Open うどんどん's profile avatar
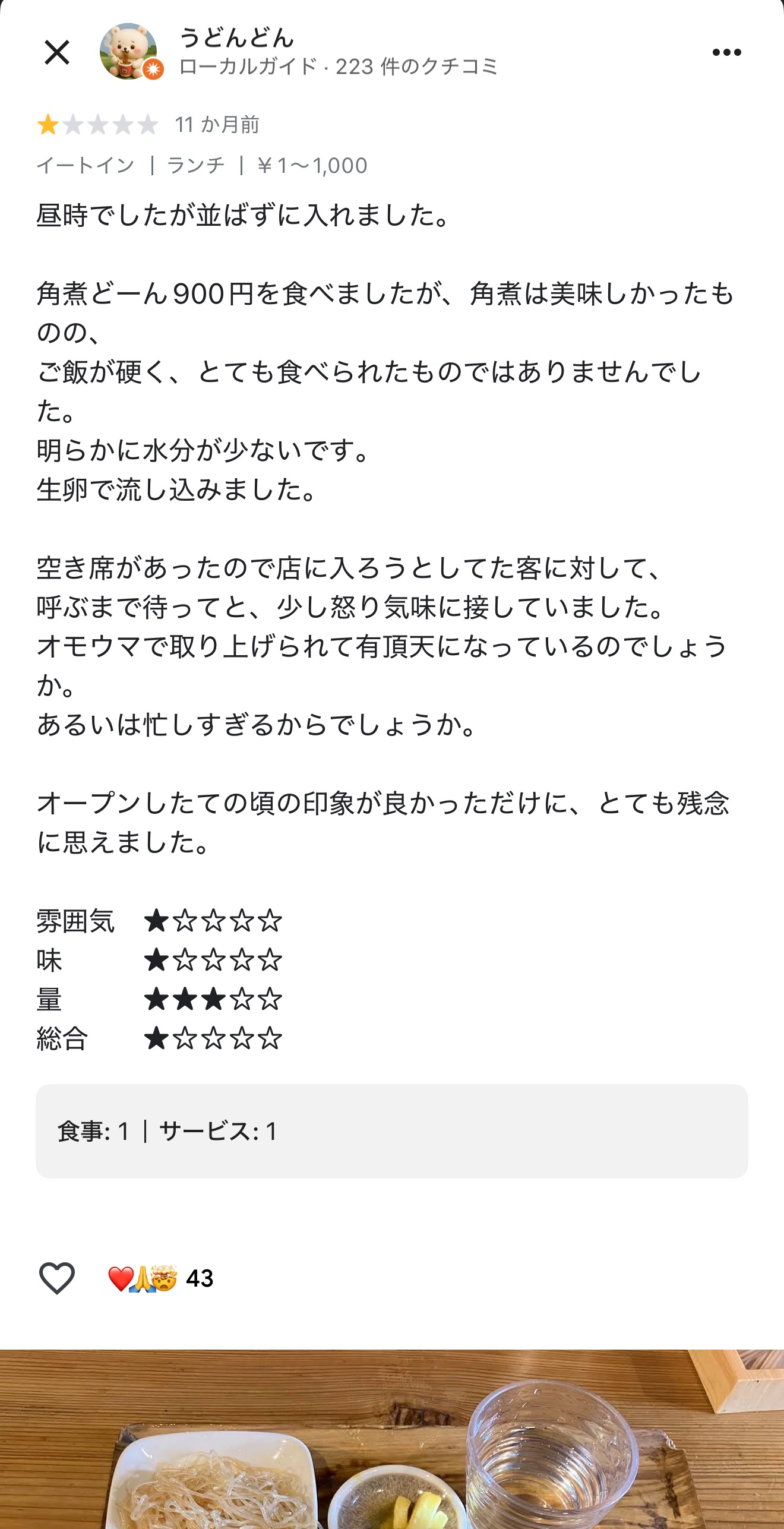This screenshot has width=784, height=1529. [x=129, y=52]
